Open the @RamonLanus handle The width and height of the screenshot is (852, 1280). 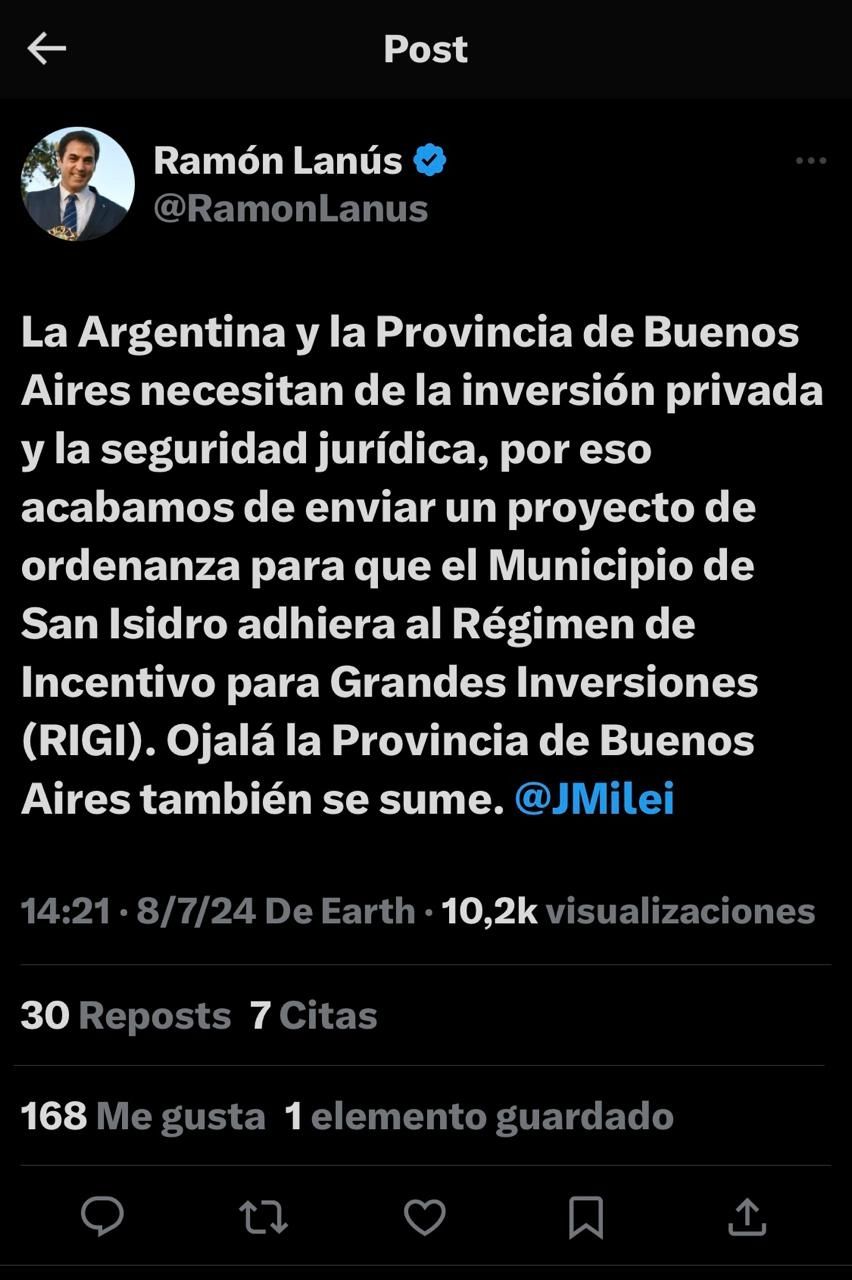(x=290, y=209)
